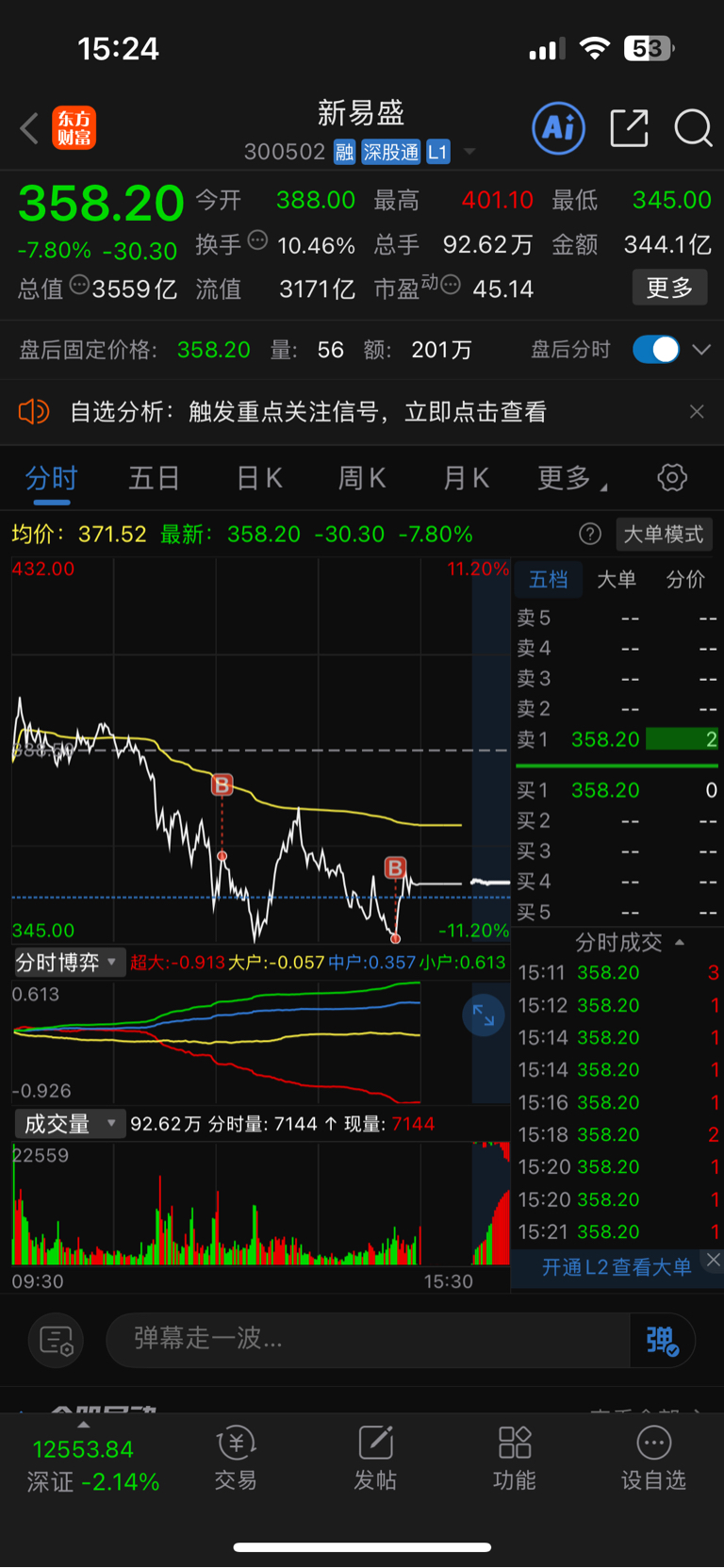Open the Ai assistant

click(558, 127)
